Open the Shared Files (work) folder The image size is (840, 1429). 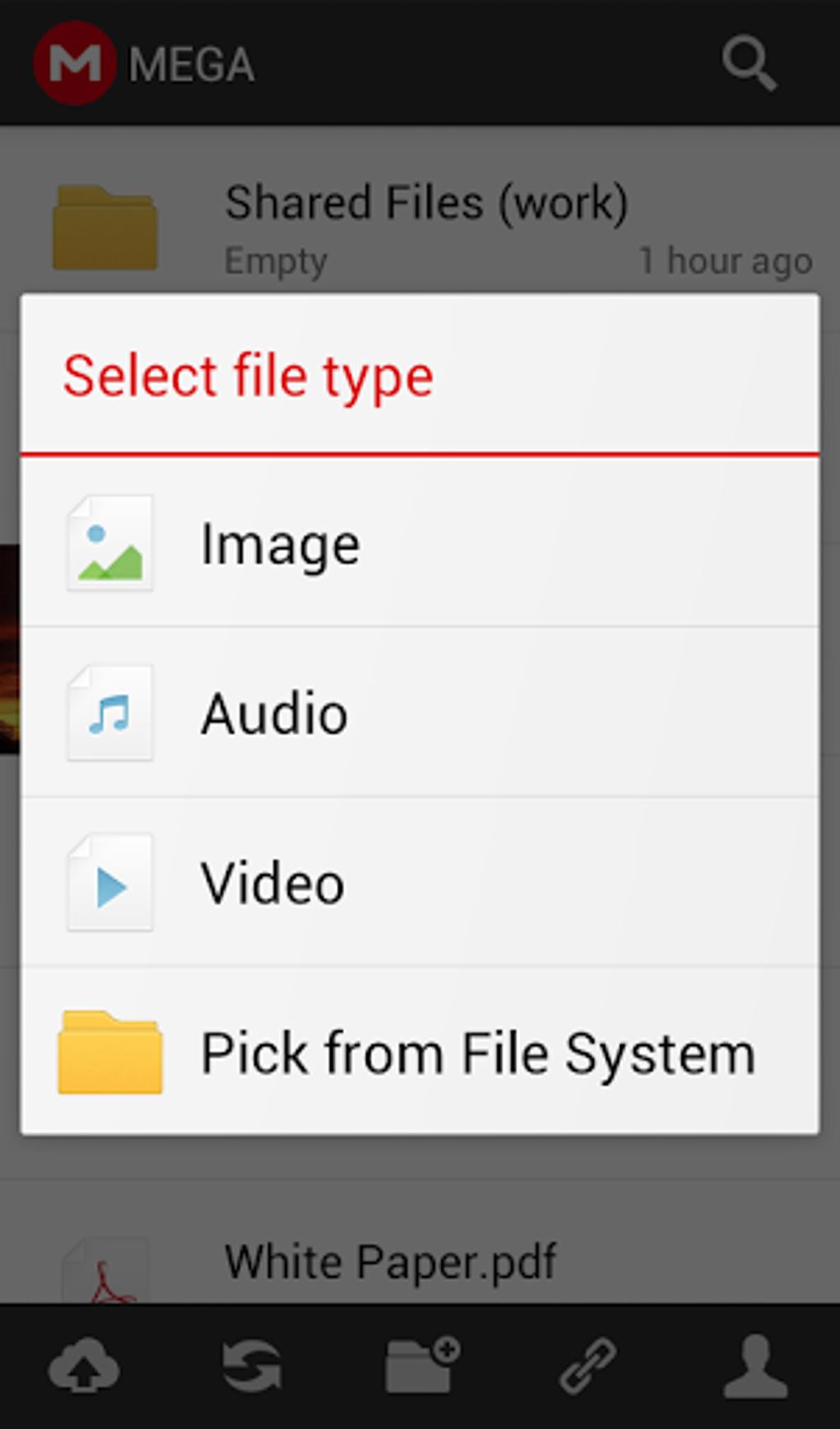420,228
